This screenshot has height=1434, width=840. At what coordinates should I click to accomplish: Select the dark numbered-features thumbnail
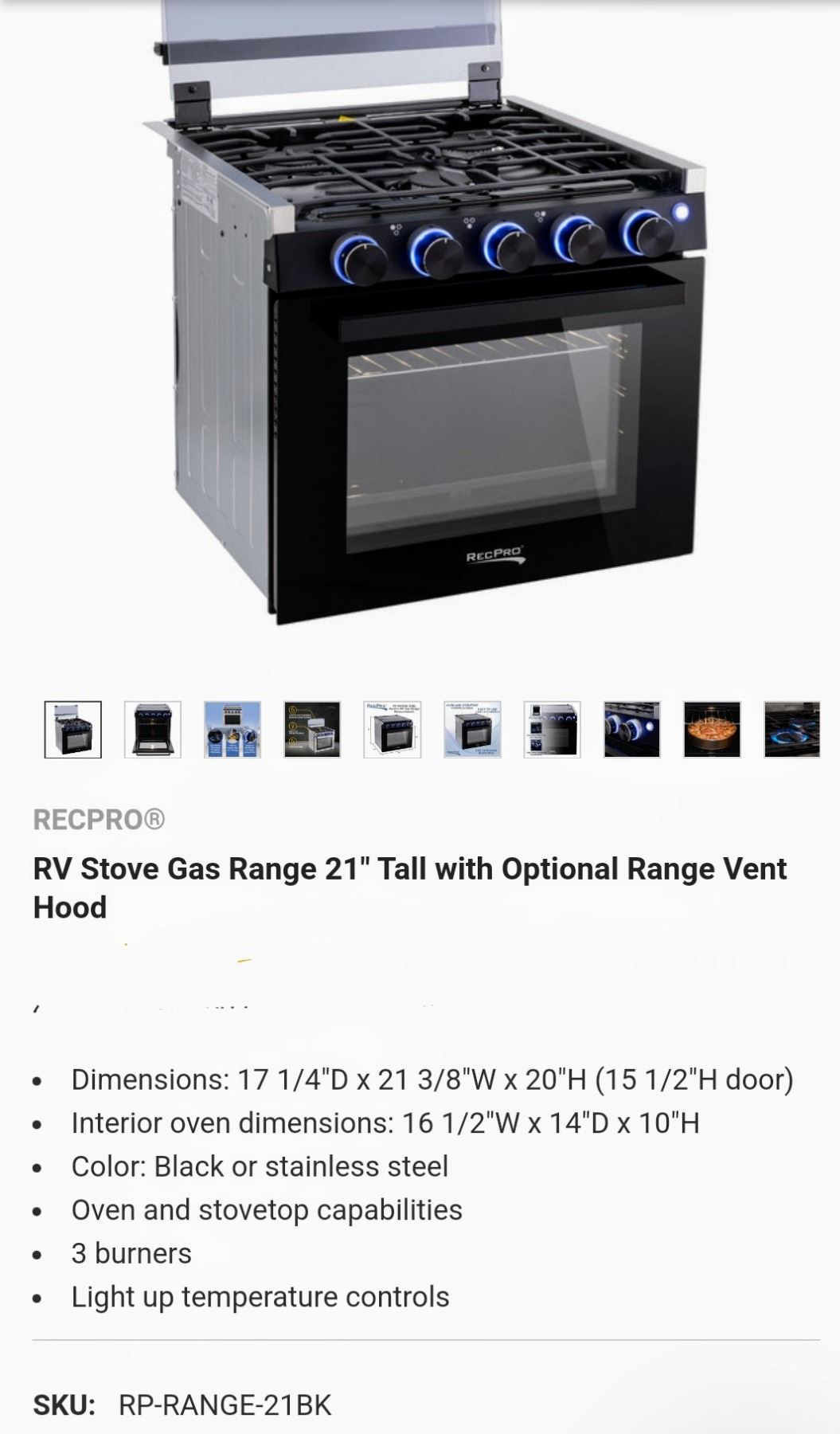(x=312, y=729)
